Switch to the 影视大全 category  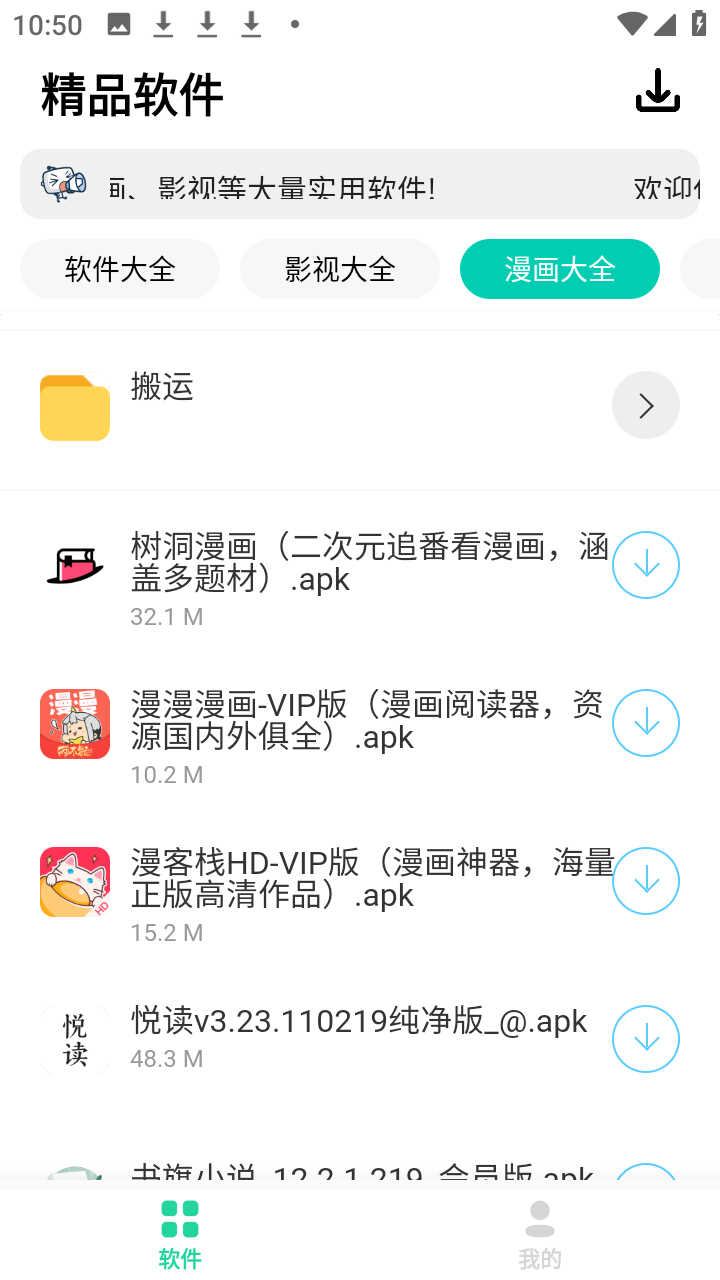pyautogui.click(x=339, y=269)
